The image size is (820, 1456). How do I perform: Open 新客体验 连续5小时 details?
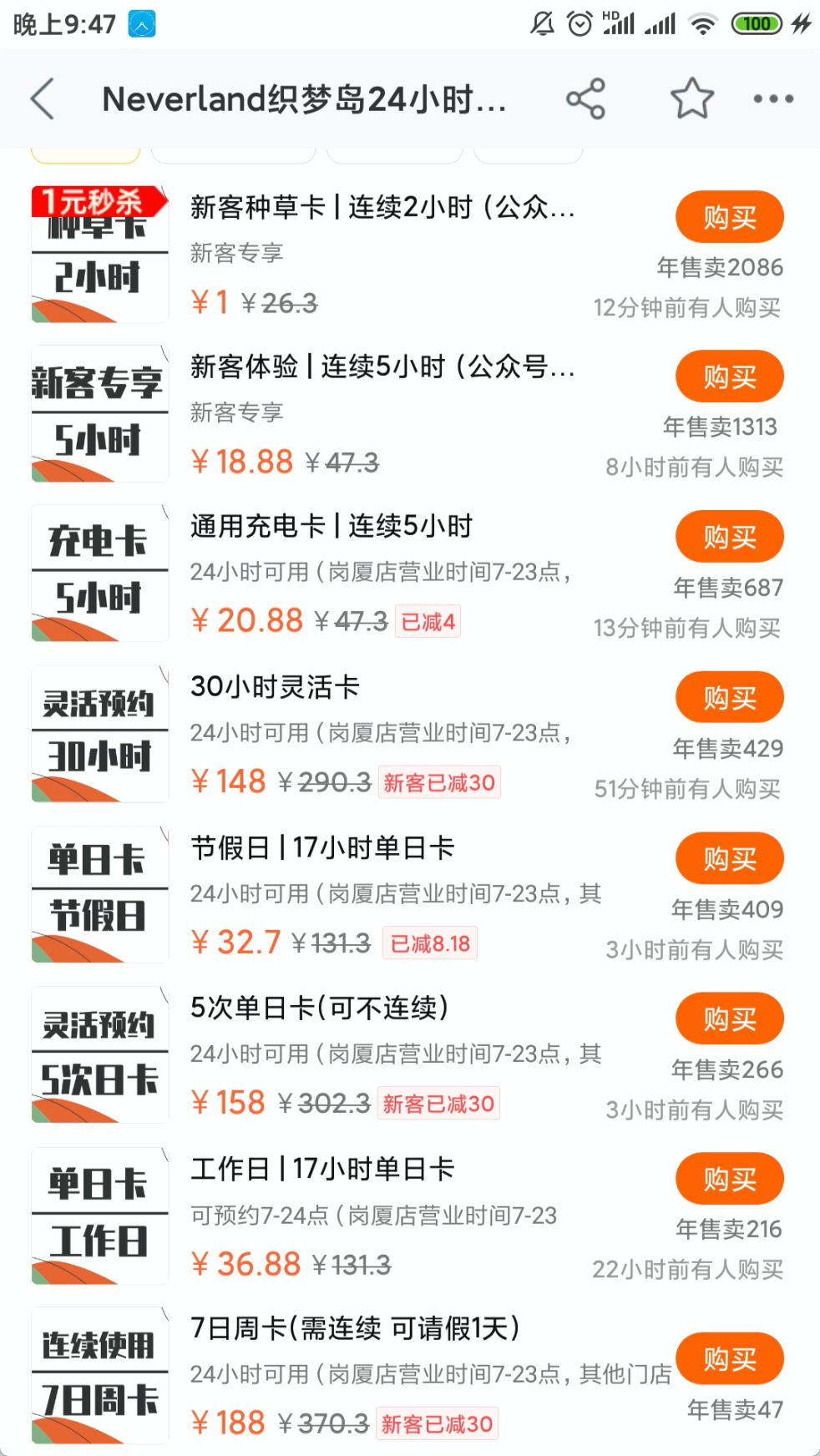pos(382,367)
